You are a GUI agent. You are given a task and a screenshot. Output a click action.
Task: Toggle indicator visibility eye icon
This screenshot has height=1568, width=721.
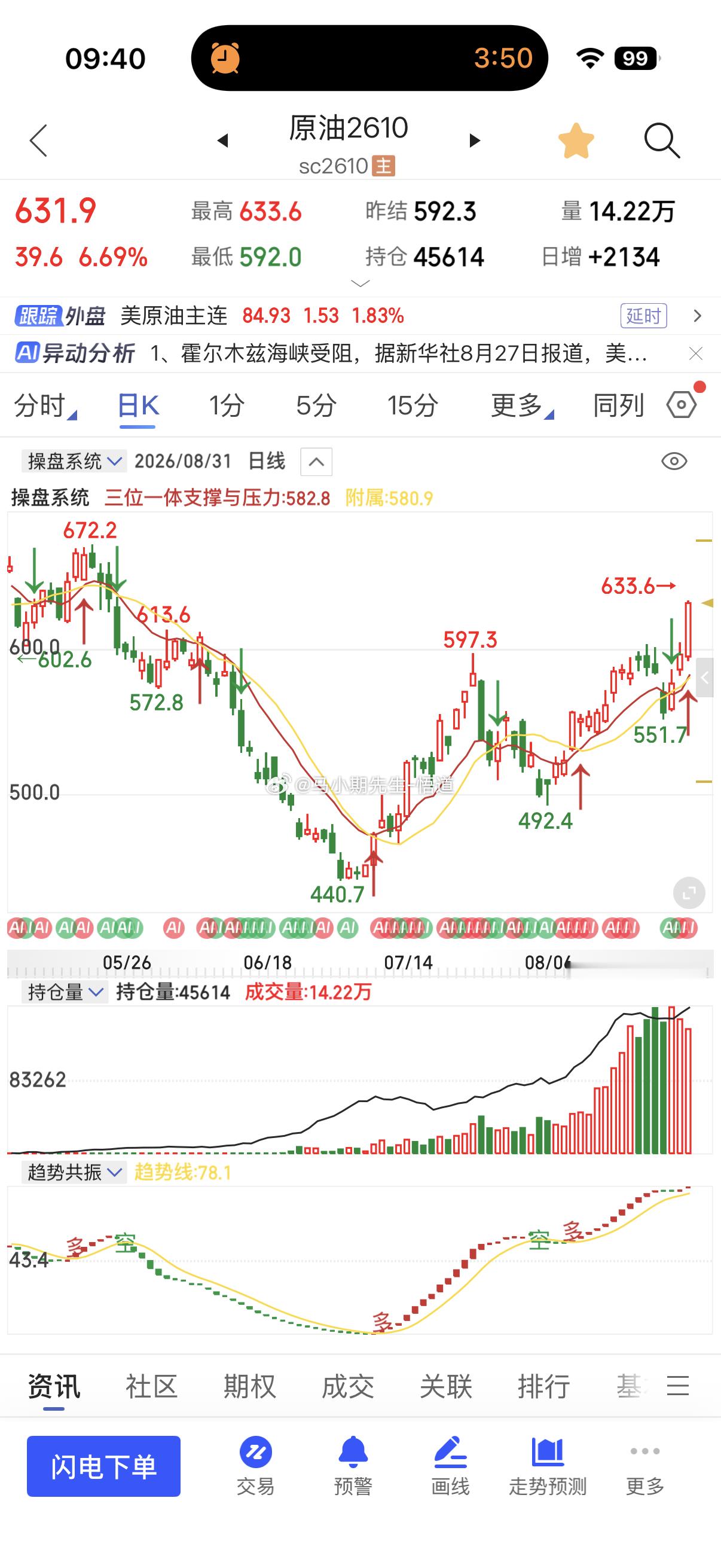pyautogui.click(x=674, y=461)
